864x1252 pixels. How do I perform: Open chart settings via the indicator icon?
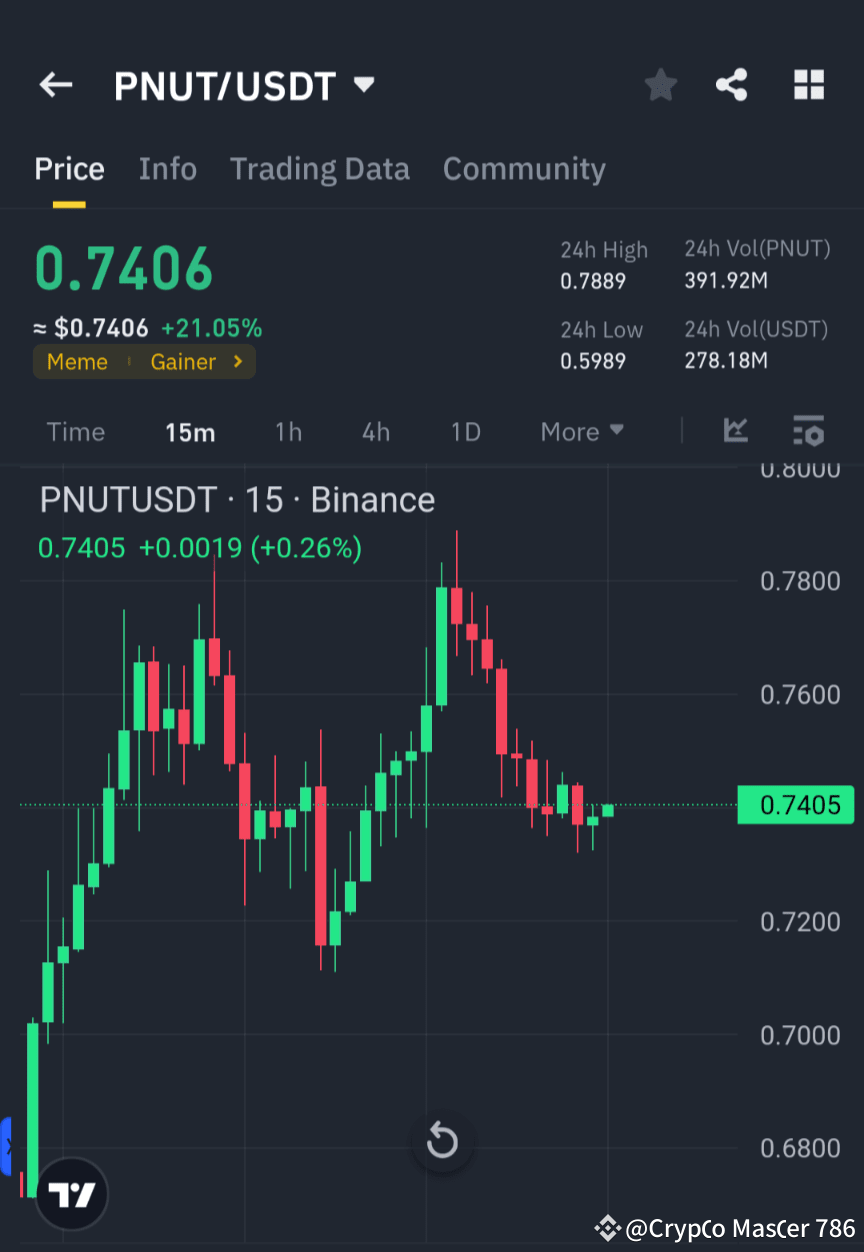pos(808,431)
